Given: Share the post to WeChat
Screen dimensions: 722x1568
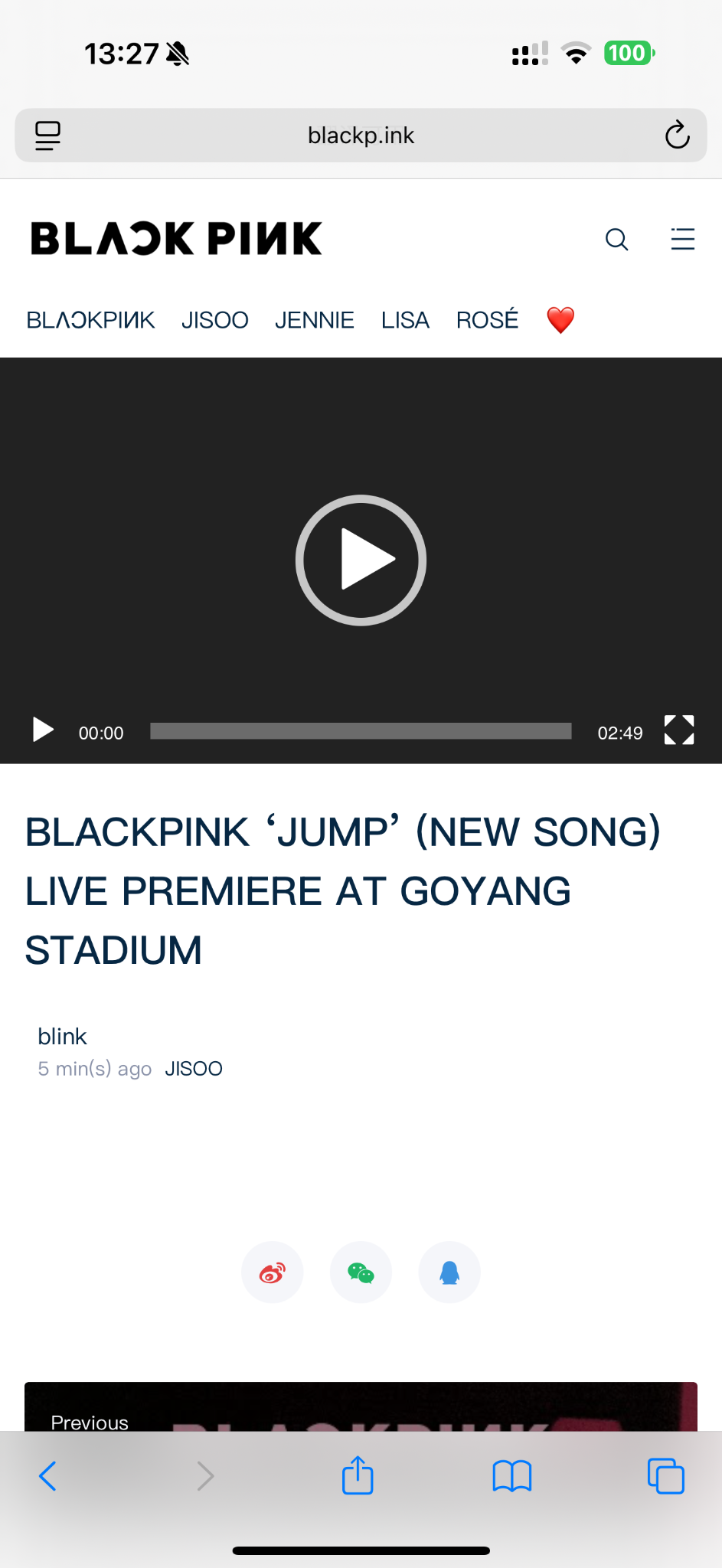Looking at the screenshot, I should 361,1272.
